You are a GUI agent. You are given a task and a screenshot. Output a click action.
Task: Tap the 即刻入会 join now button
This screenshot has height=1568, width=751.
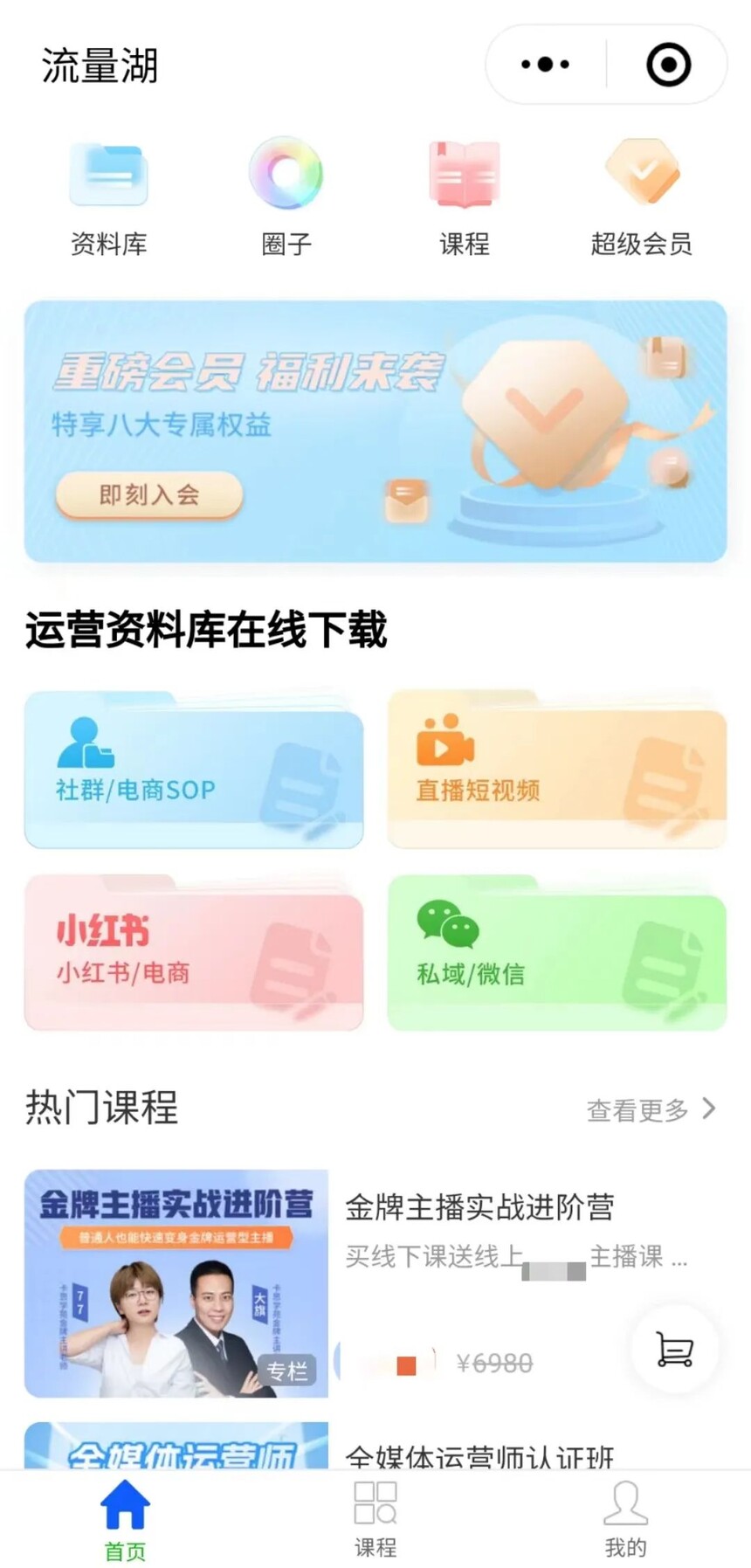pyautogui.click(x=148, y=495)
